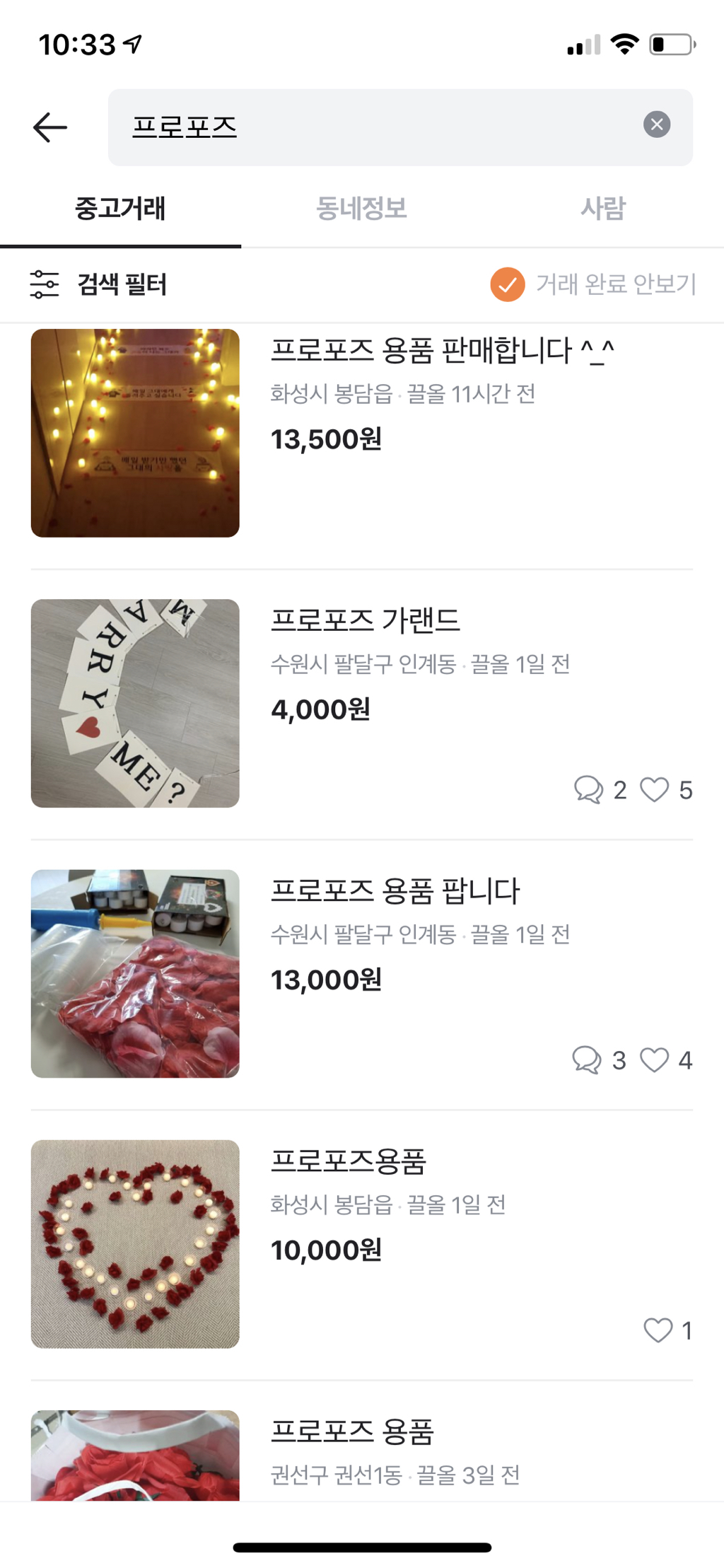
Task: View the 프로포즈 가랜드 listing
Action: pyautogui.click(x=366, y=621)
